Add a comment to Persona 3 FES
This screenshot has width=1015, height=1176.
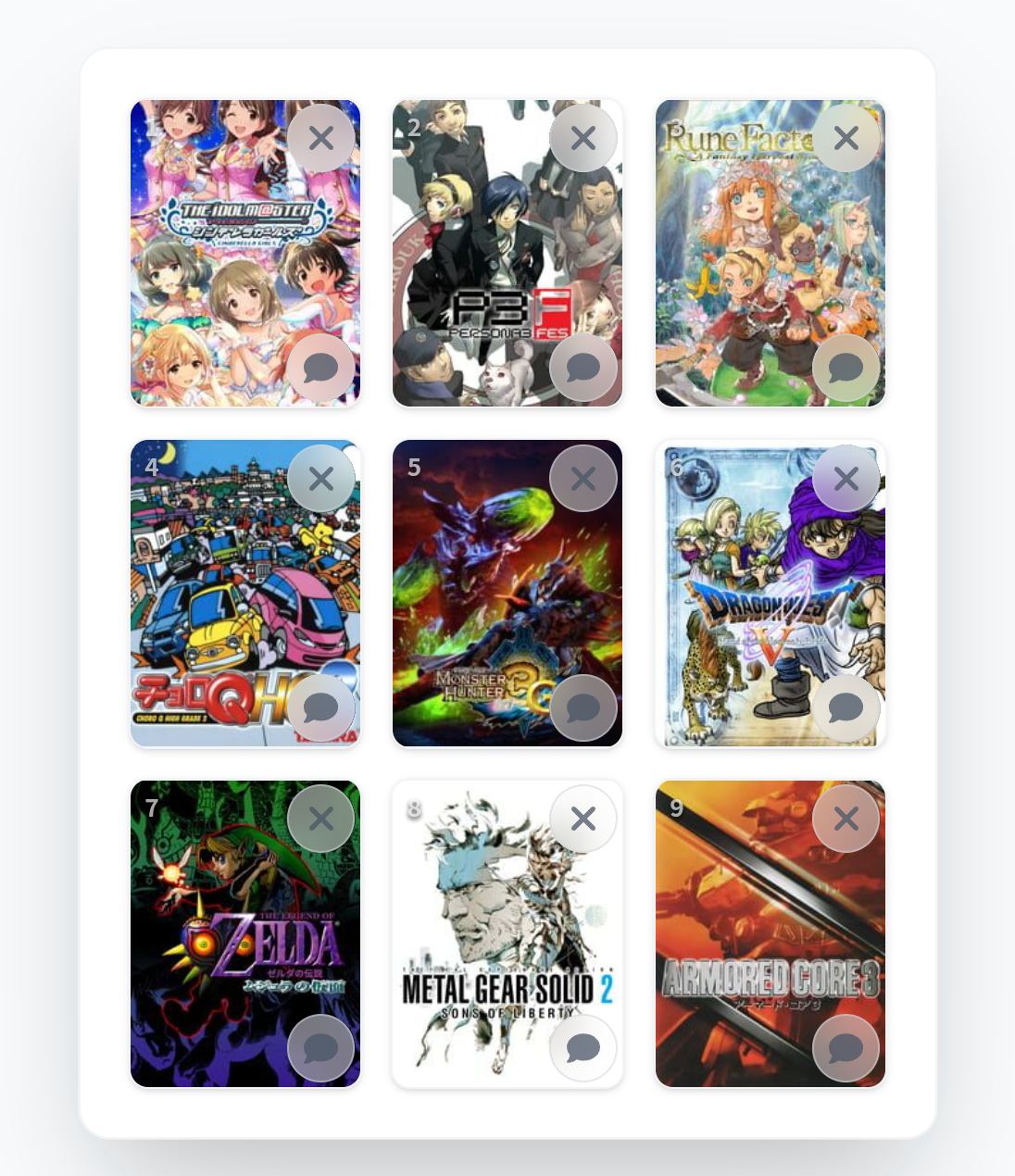point(583,368)
